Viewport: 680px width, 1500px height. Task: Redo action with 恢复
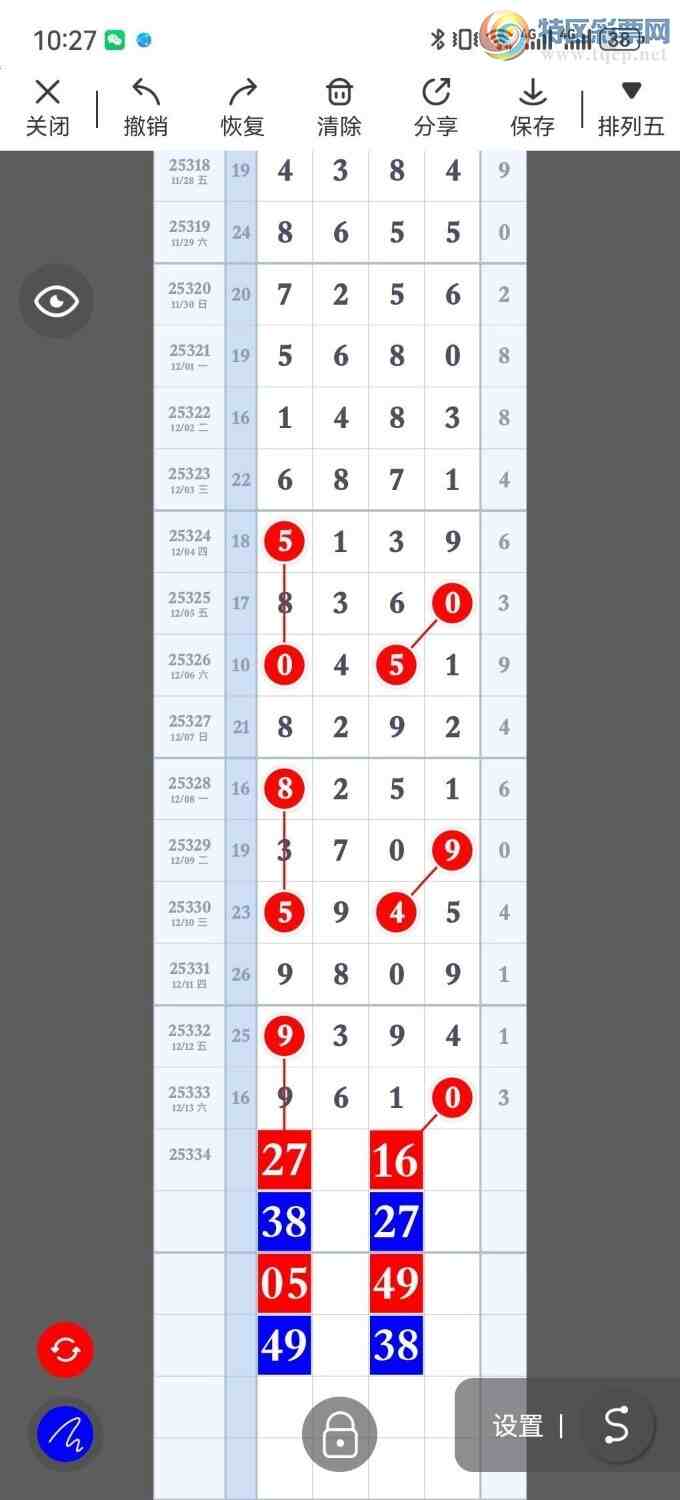click(x=242, y=107)
